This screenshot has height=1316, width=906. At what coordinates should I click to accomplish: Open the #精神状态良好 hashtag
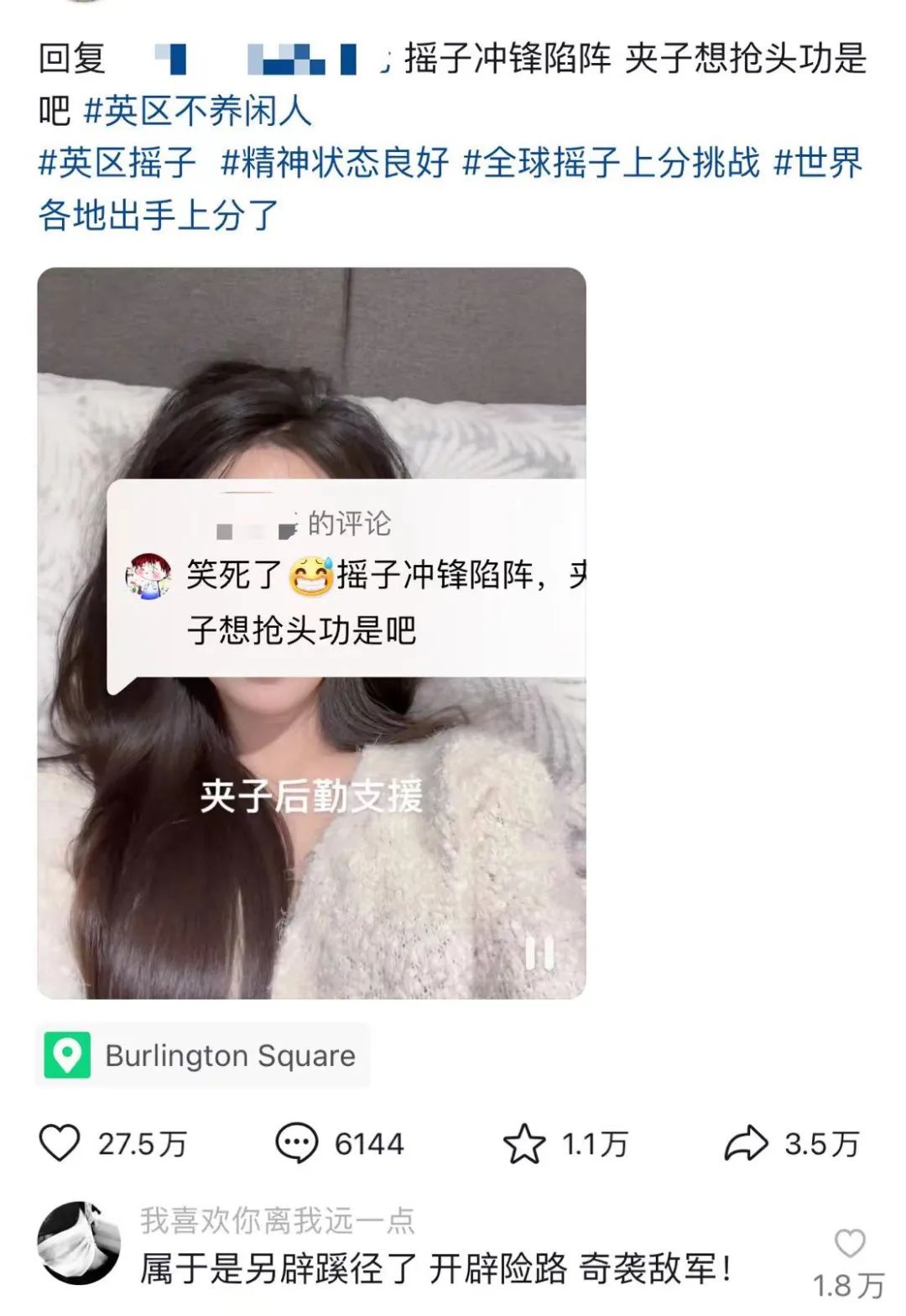[x=334, y=163]
